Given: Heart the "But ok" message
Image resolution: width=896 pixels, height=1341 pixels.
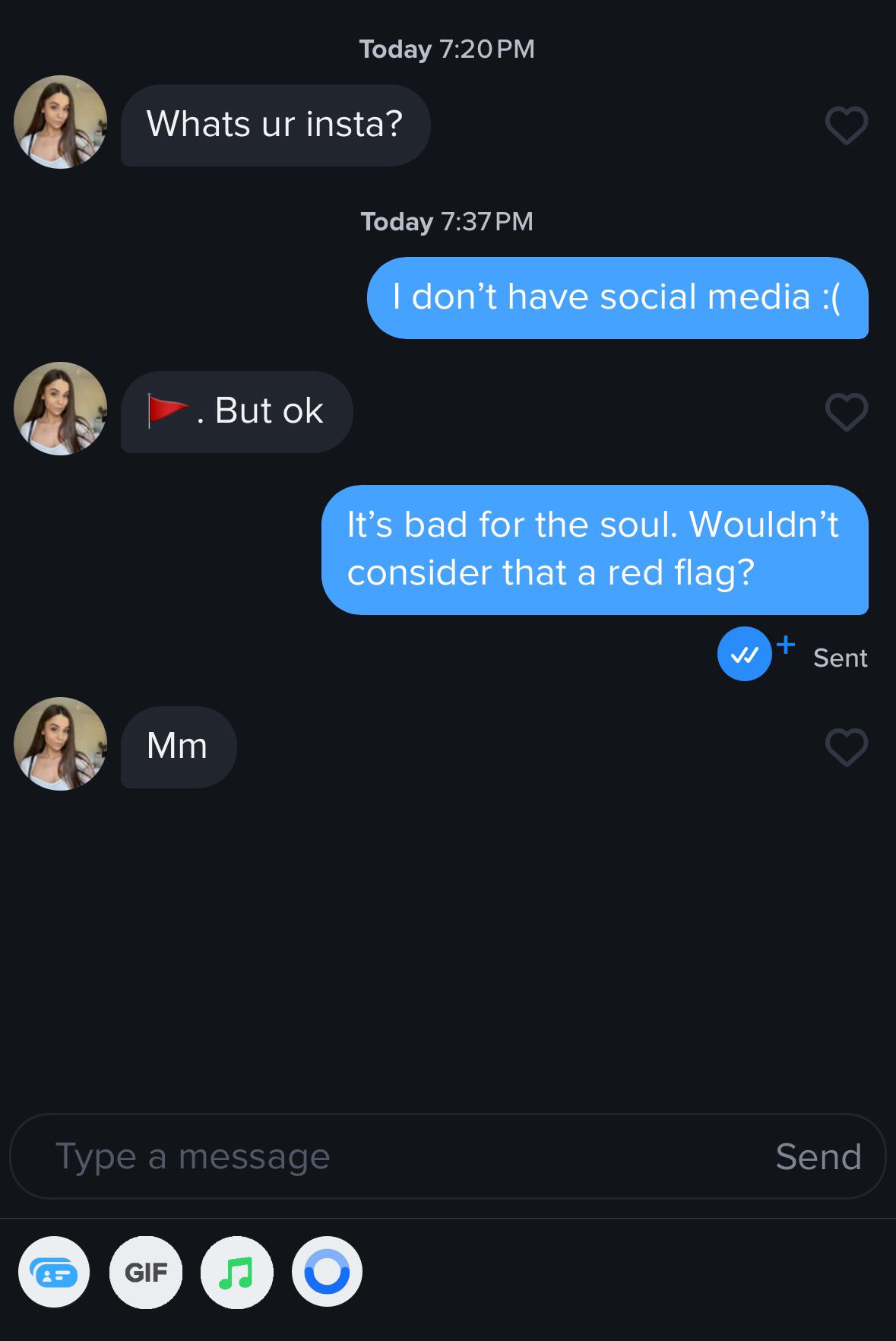Looking at the screenshot, I should [x=846, y=412].
